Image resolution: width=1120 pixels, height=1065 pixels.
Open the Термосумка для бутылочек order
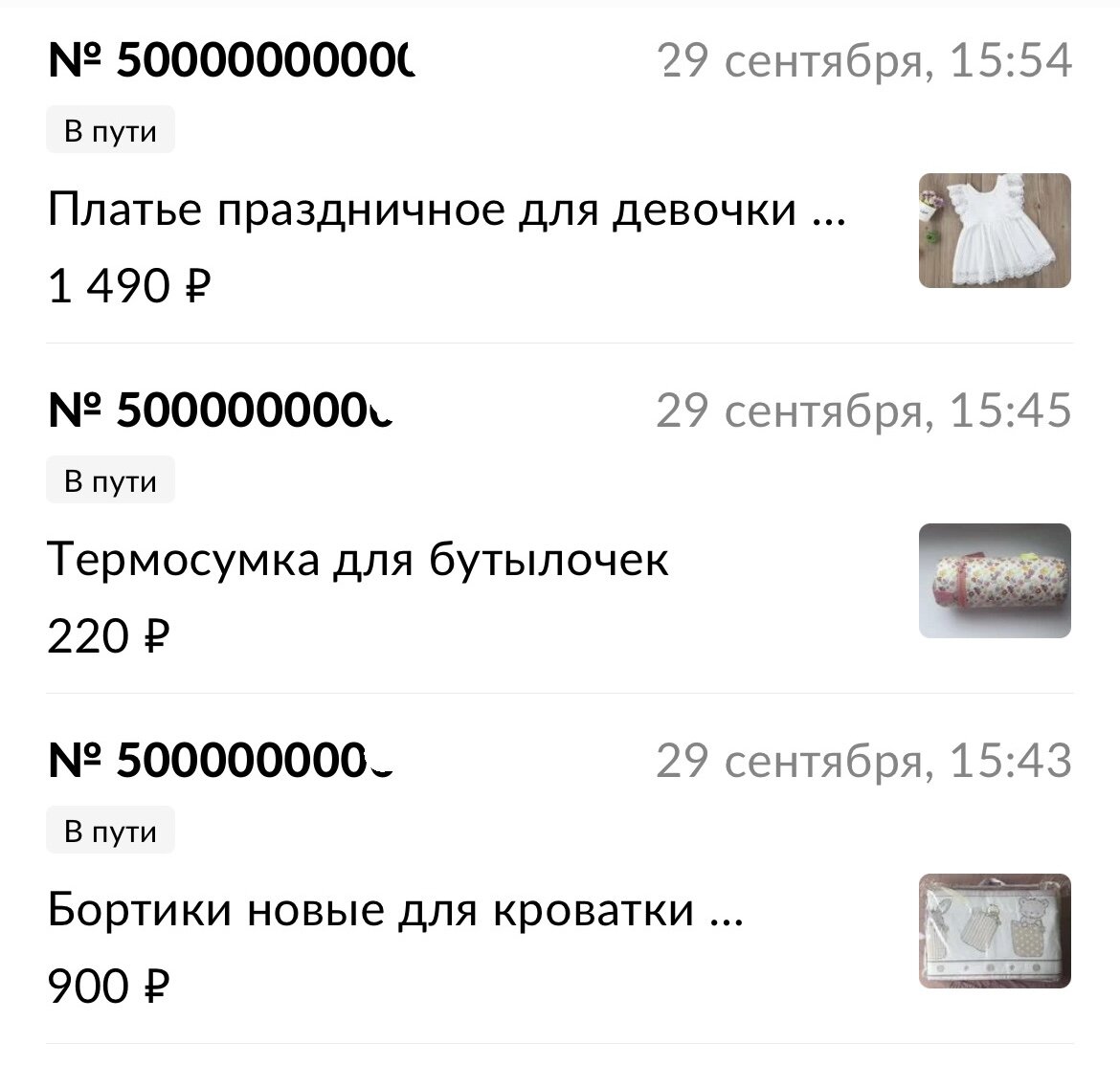(x=358, y=560)
